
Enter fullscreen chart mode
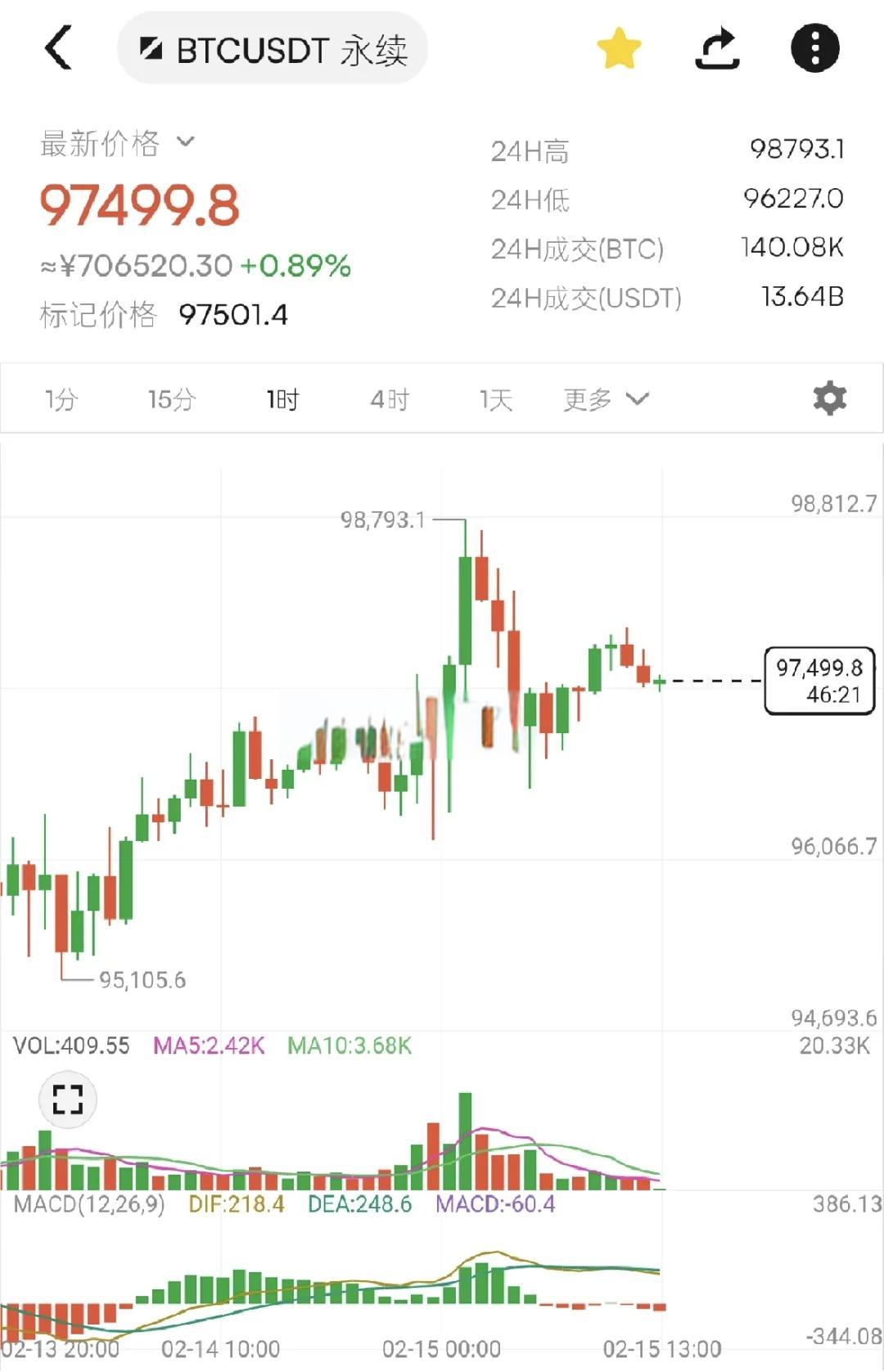tap(67, 1099)
